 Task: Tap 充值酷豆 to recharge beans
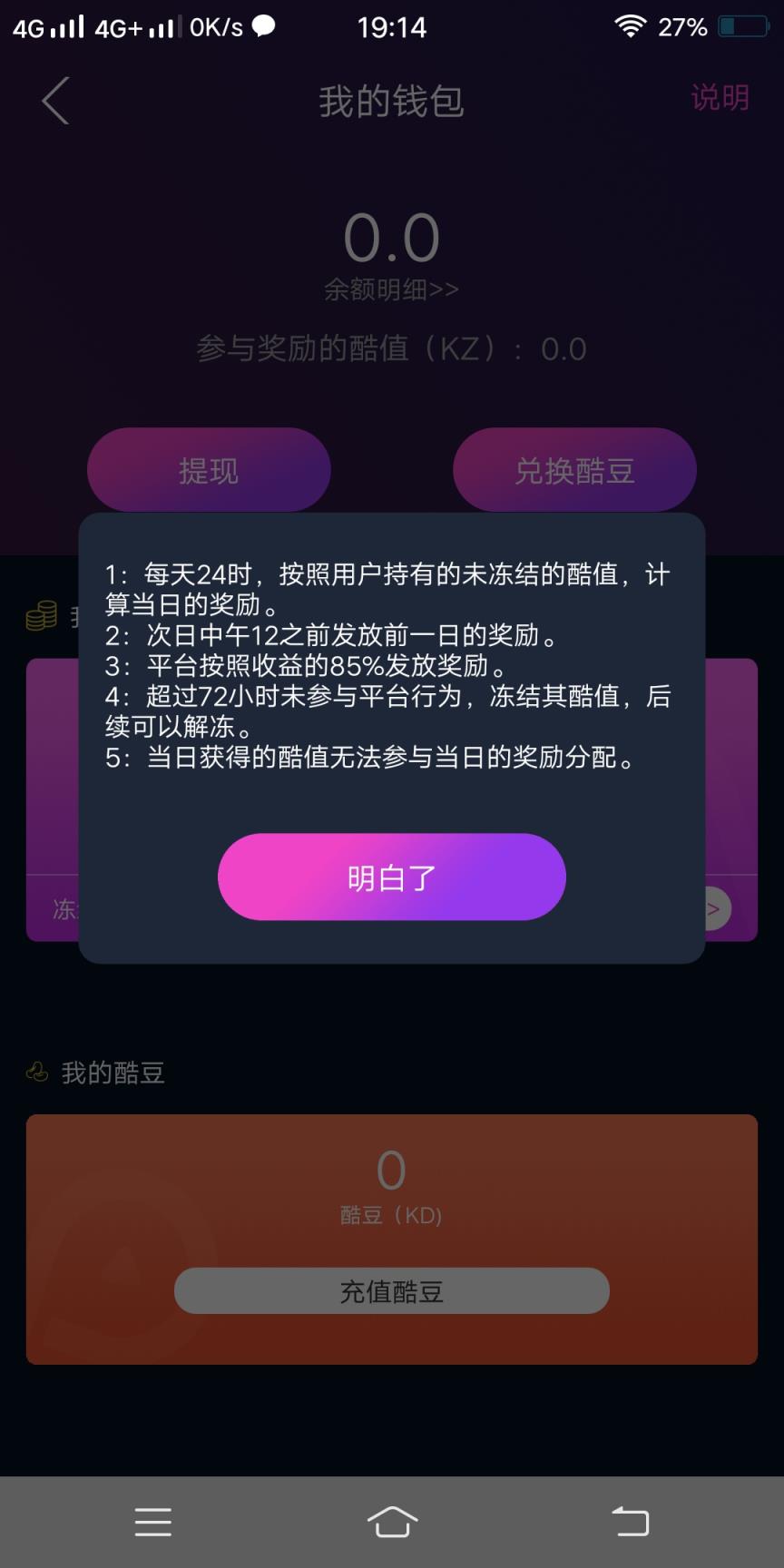[390, 1290]
